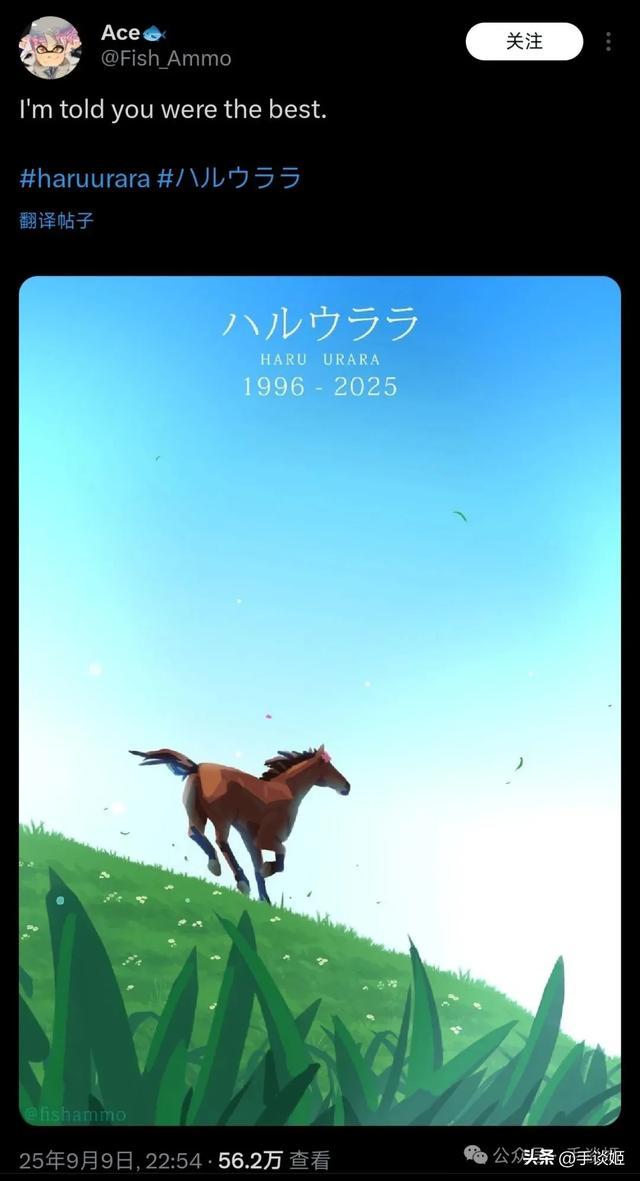Translate the post via 翻译帖子
640x1181 pixels.
[57, 221]
